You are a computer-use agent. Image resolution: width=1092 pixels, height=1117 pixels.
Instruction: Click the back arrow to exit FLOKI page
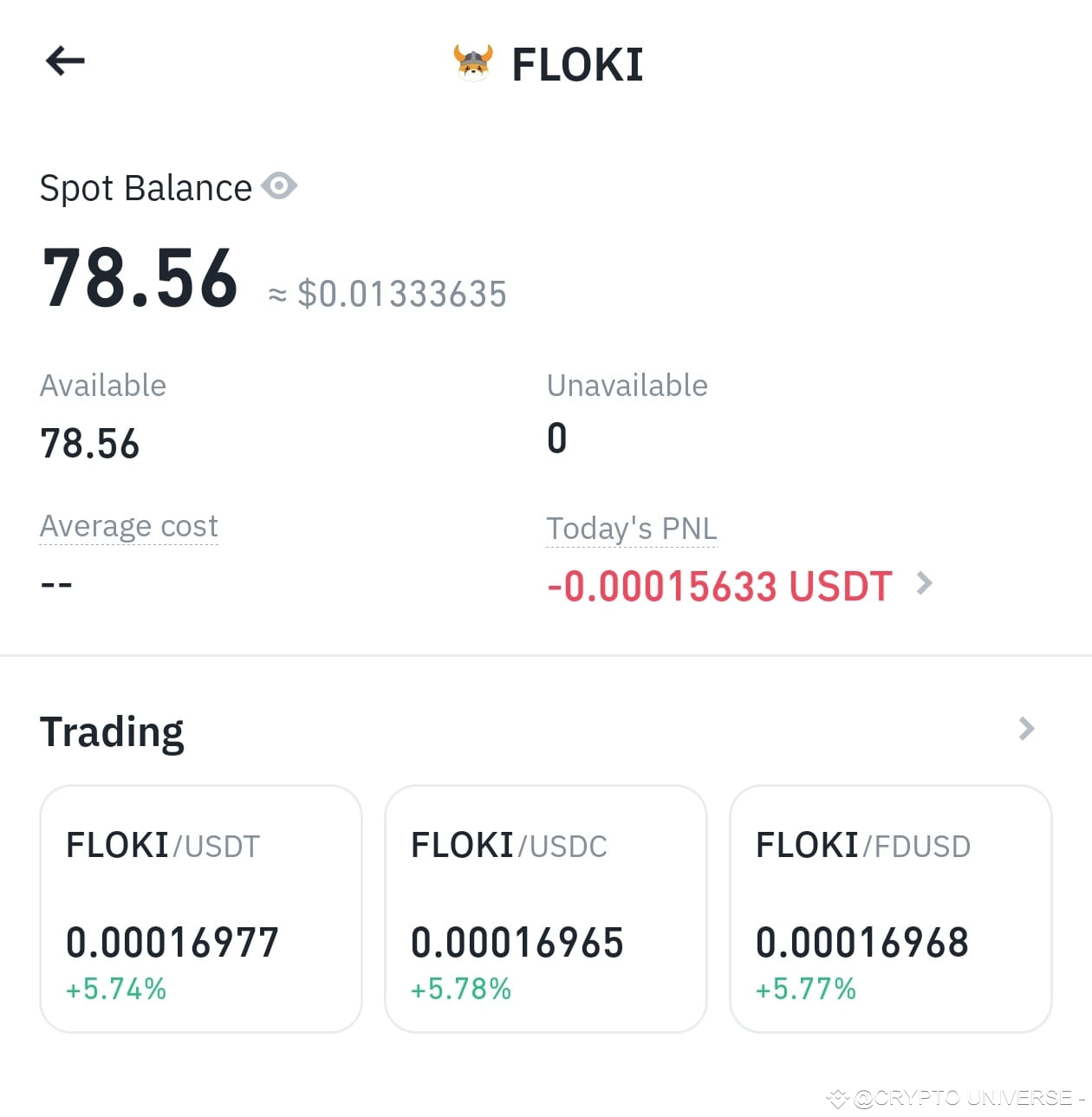(64, 61)
